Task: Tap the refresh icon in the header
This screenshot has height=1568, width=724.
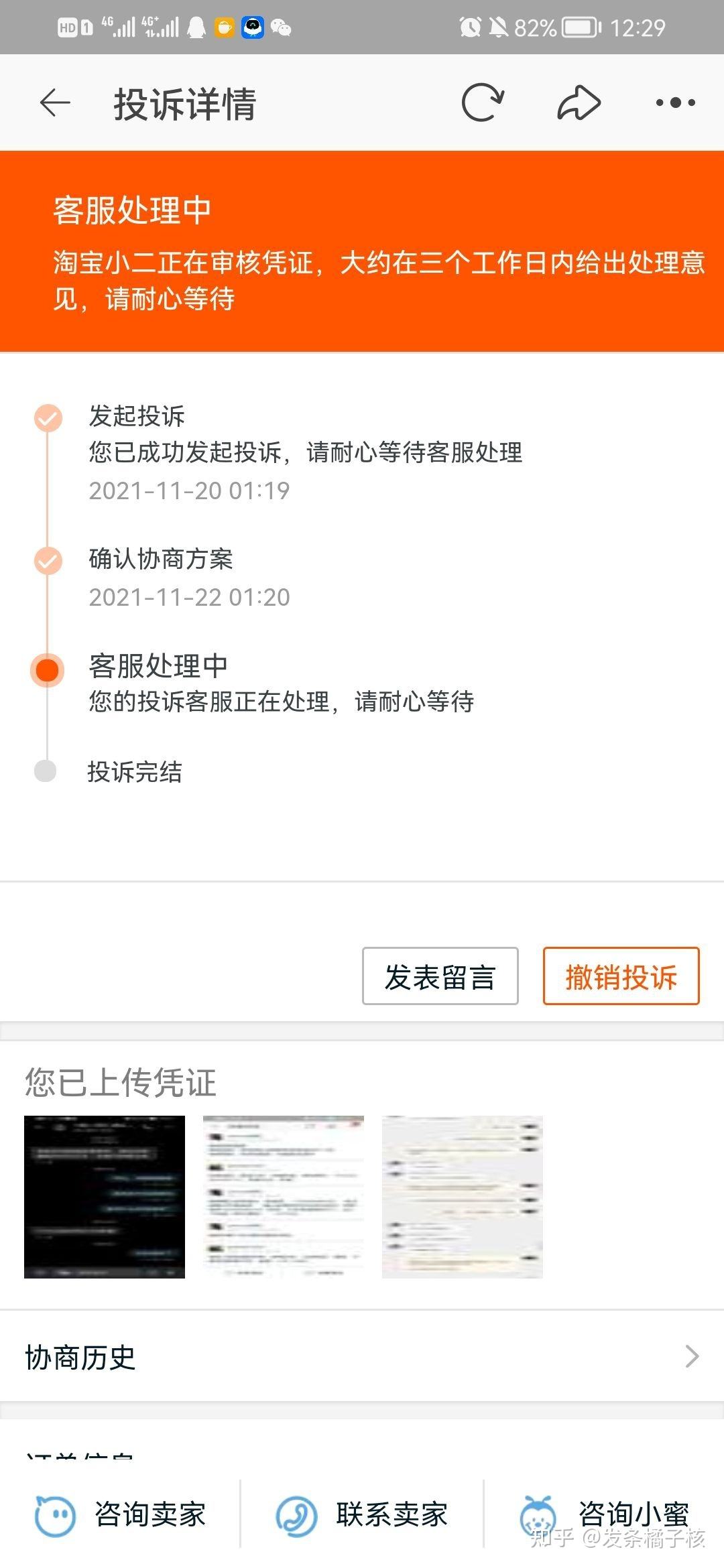Action: [484, 102]
